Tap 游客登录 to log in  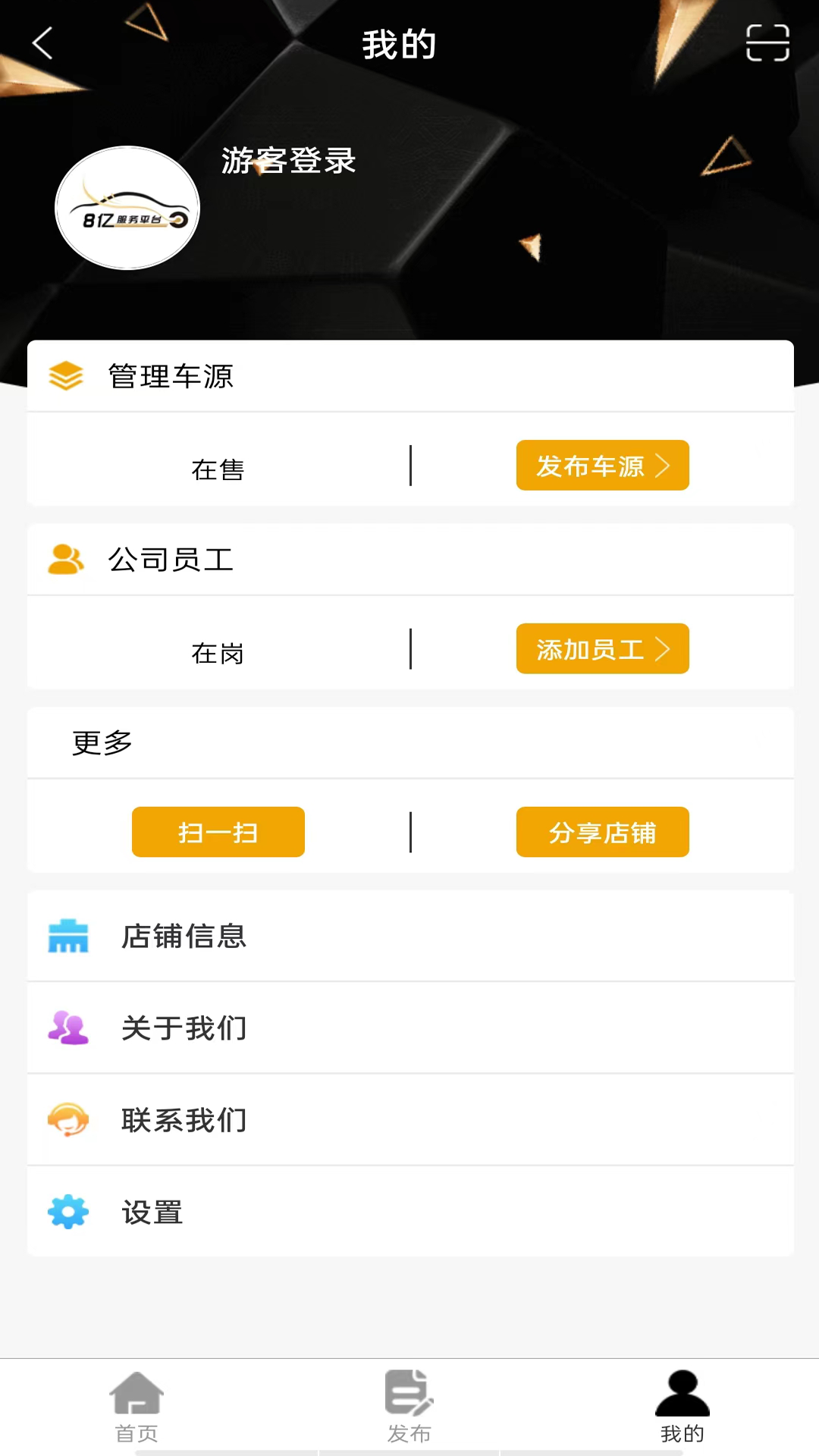click(x=288, y=162)
